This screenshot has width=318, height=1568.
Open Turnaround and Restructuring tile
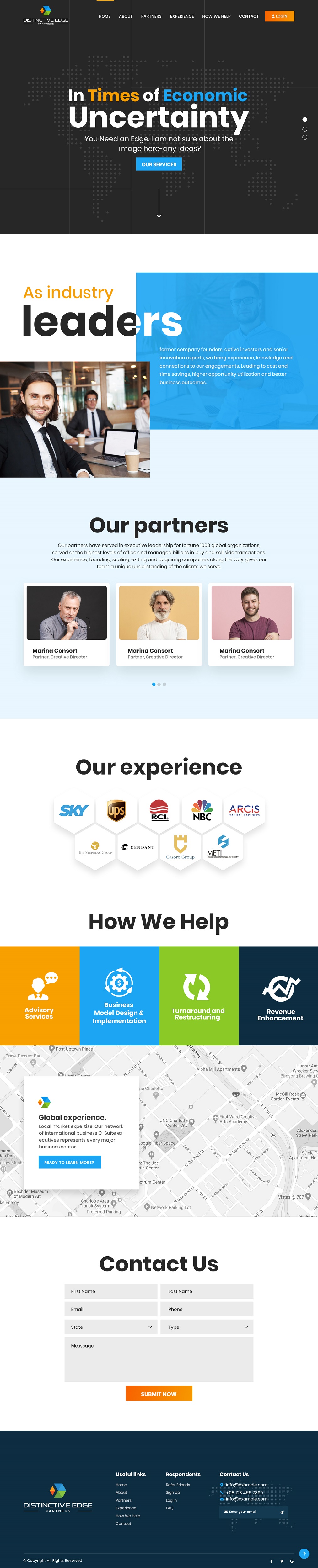pyautogui.click(x=199, y=995)
